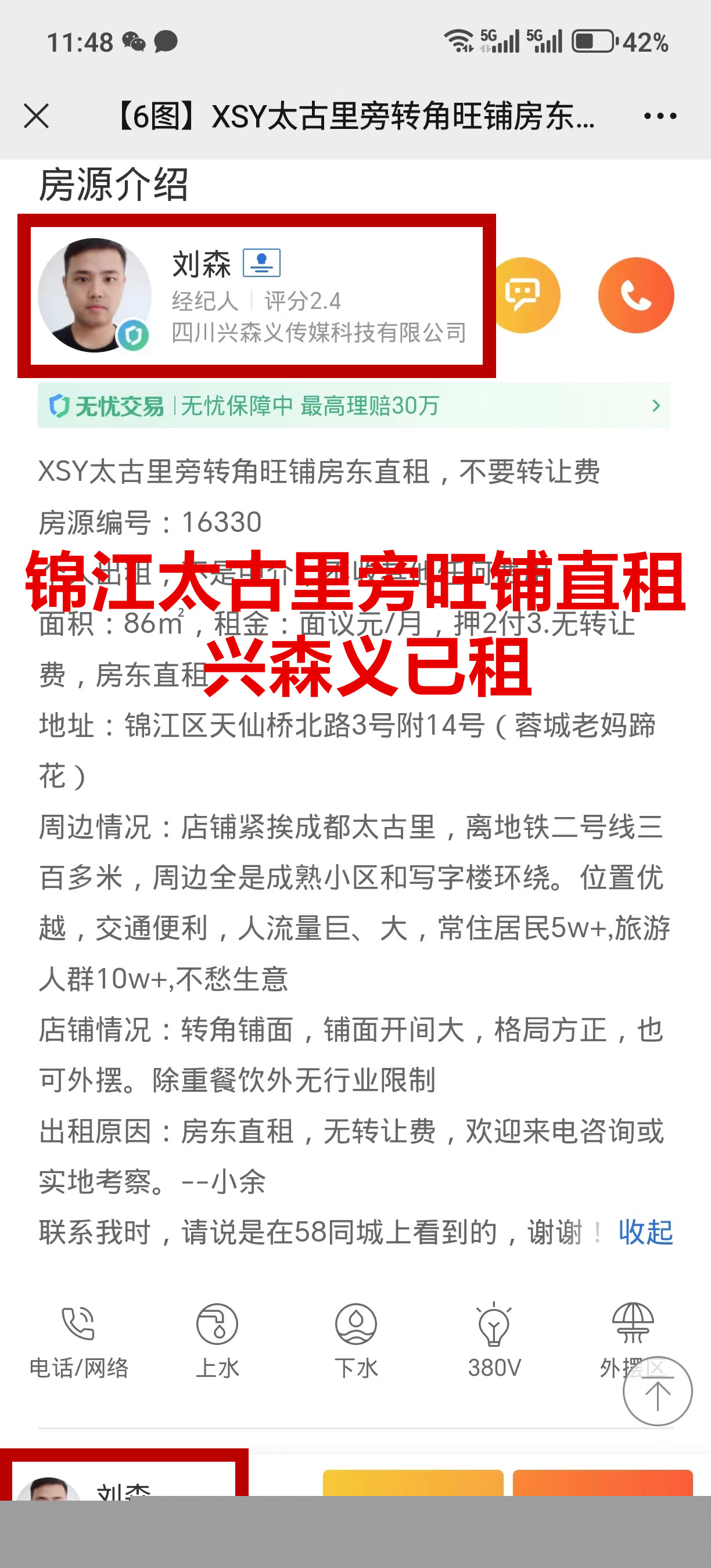This screenshot has width=711, height=1568.
Task: Open agent 刘森's profile card
Action: click(x=256, y=296)
